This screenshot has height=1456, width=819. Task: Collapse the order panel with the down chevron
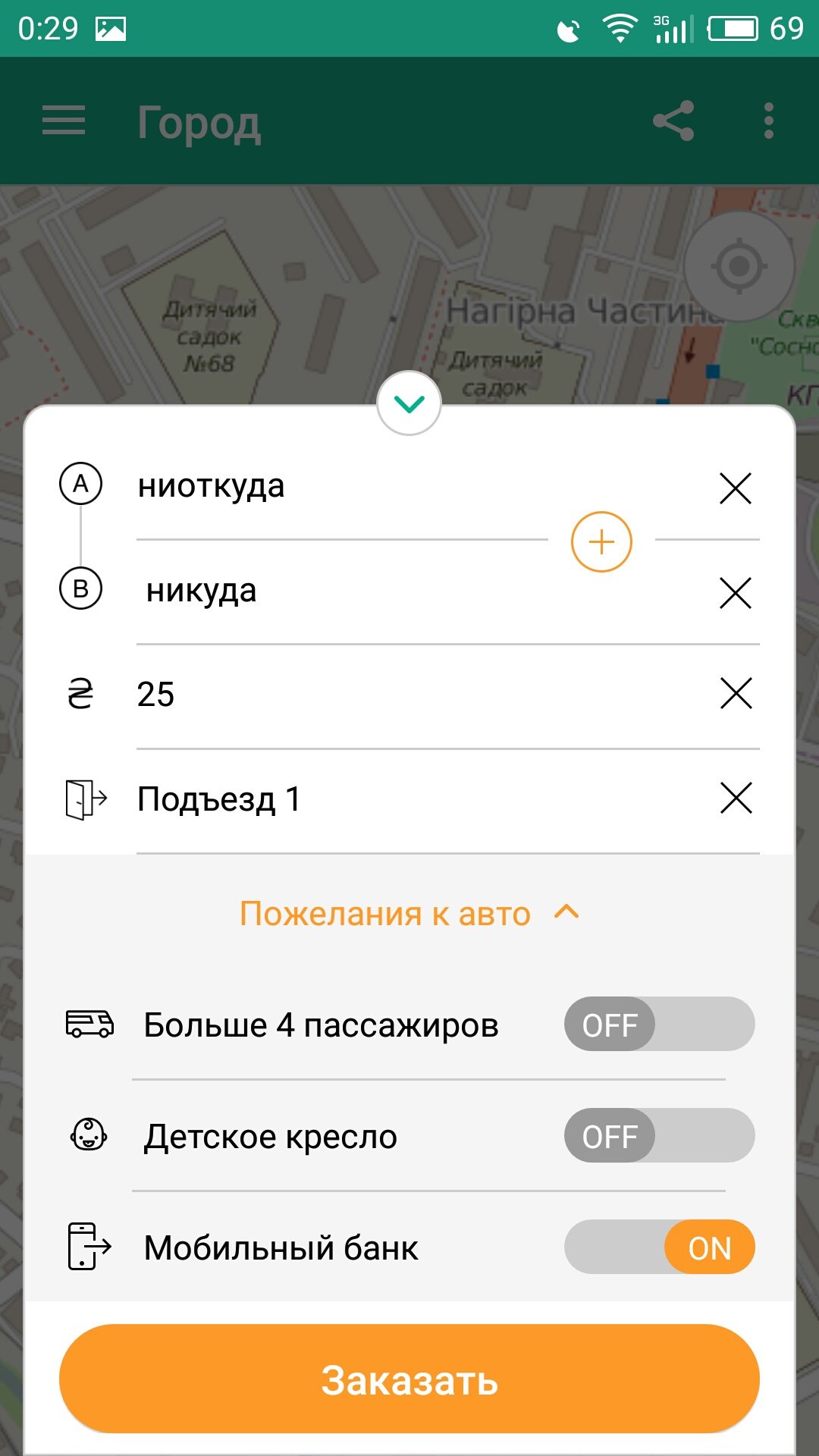409,403
